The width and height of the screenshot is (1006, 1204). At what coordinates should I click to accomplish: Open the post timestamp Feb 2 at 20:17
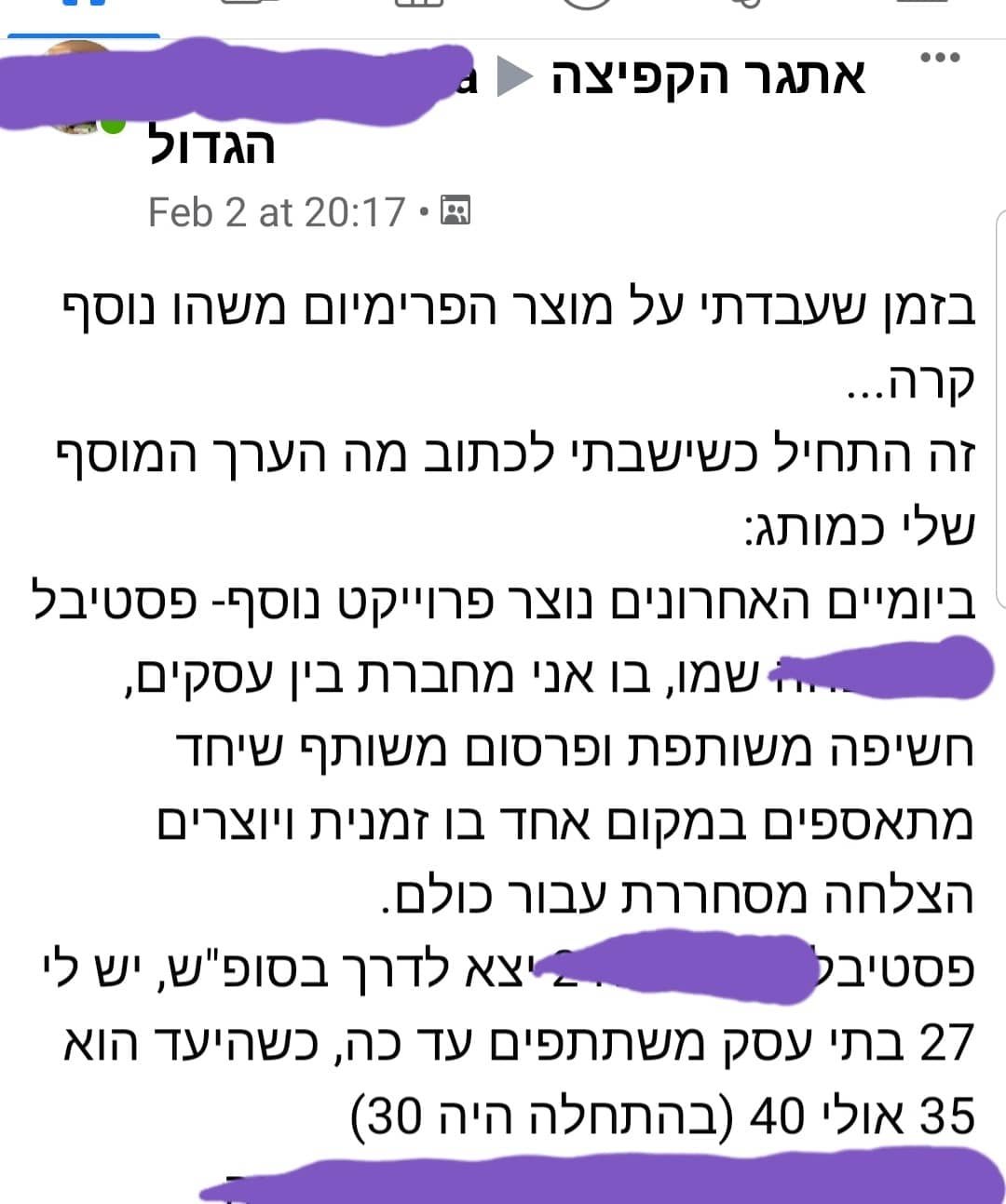point(277,212)
